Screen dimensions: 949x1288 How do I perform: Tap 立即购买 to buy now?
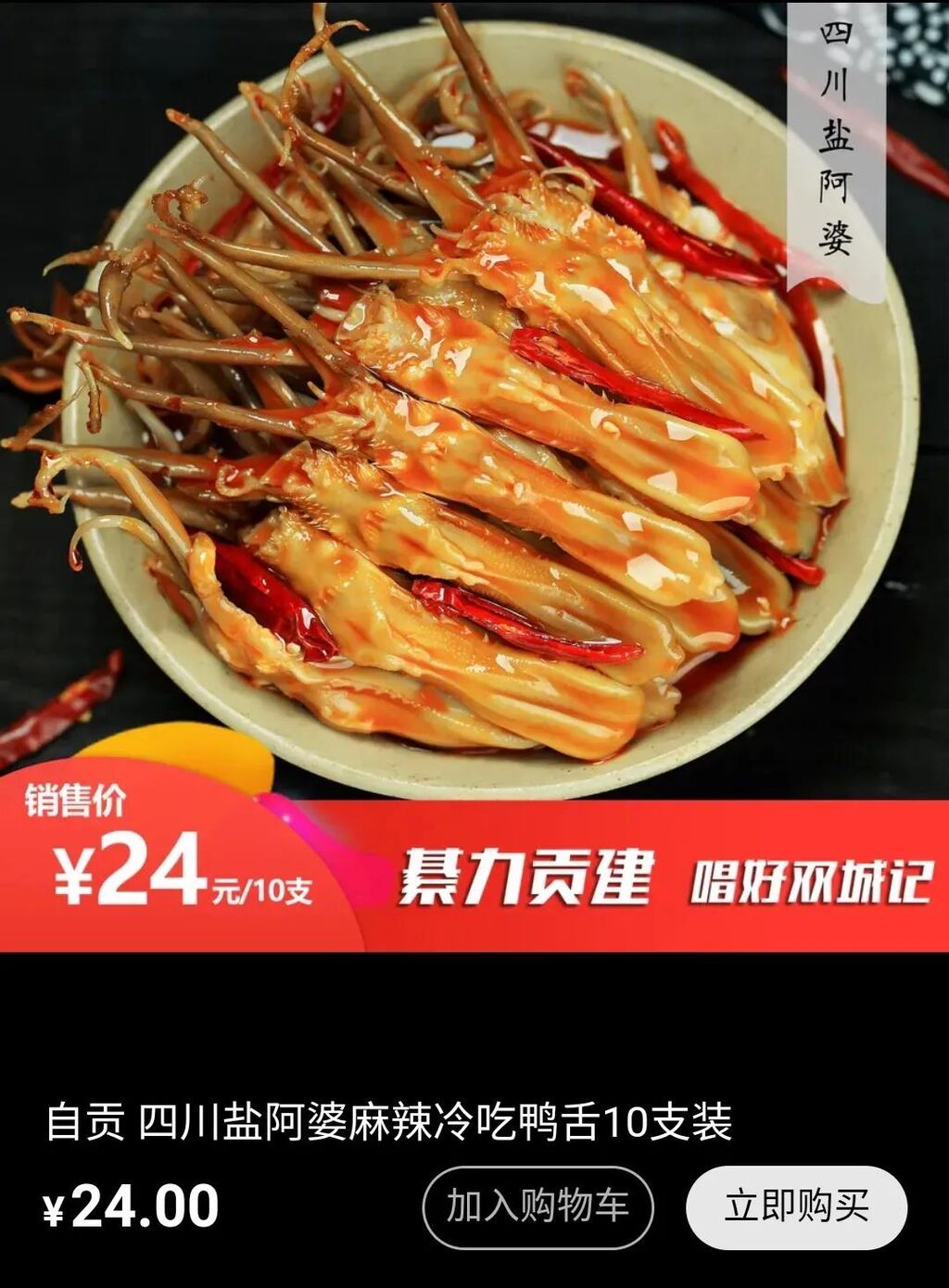[796, 1206]
